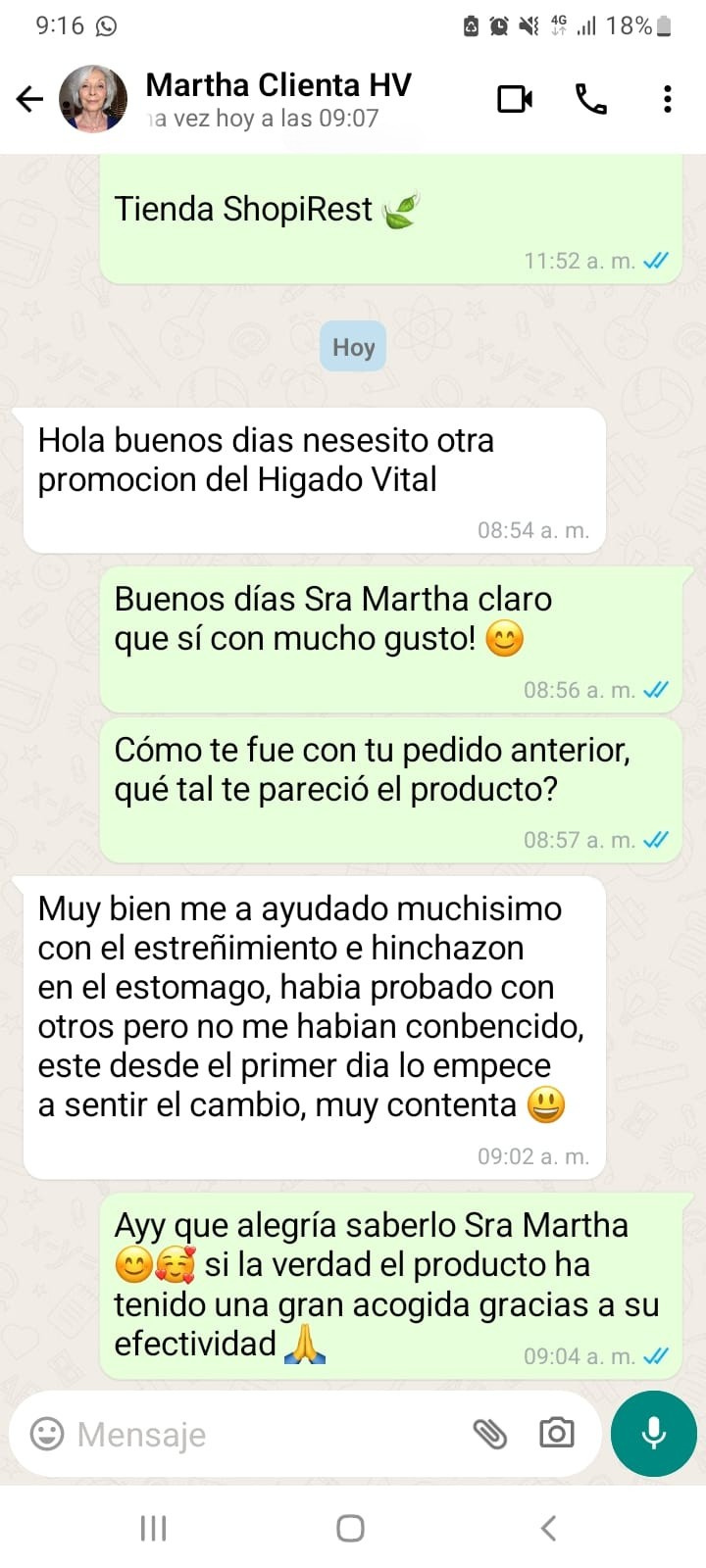Go back to the chat list
The width and height of the screenshot is (706, 1568).
point(30,99)
